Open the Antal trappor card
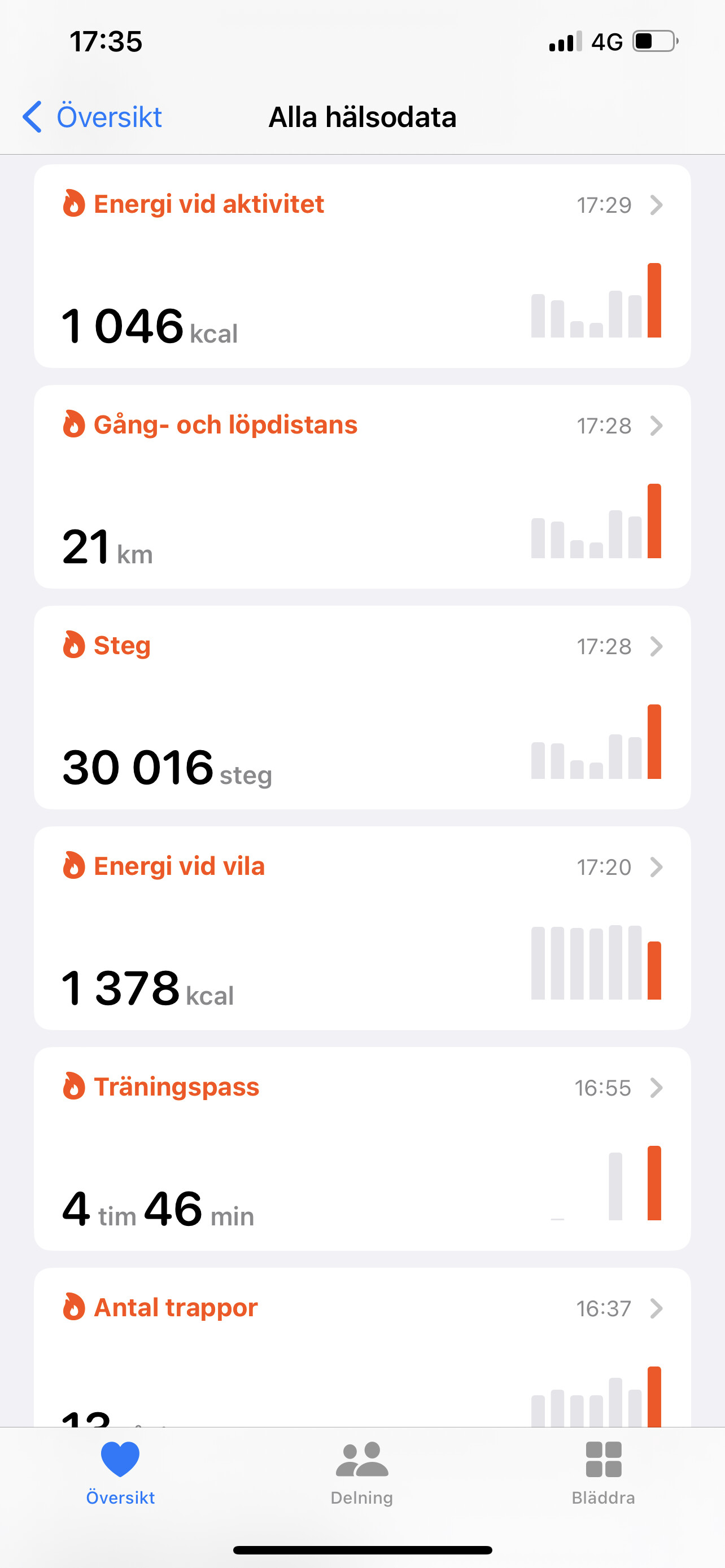 coord(362,1347)
